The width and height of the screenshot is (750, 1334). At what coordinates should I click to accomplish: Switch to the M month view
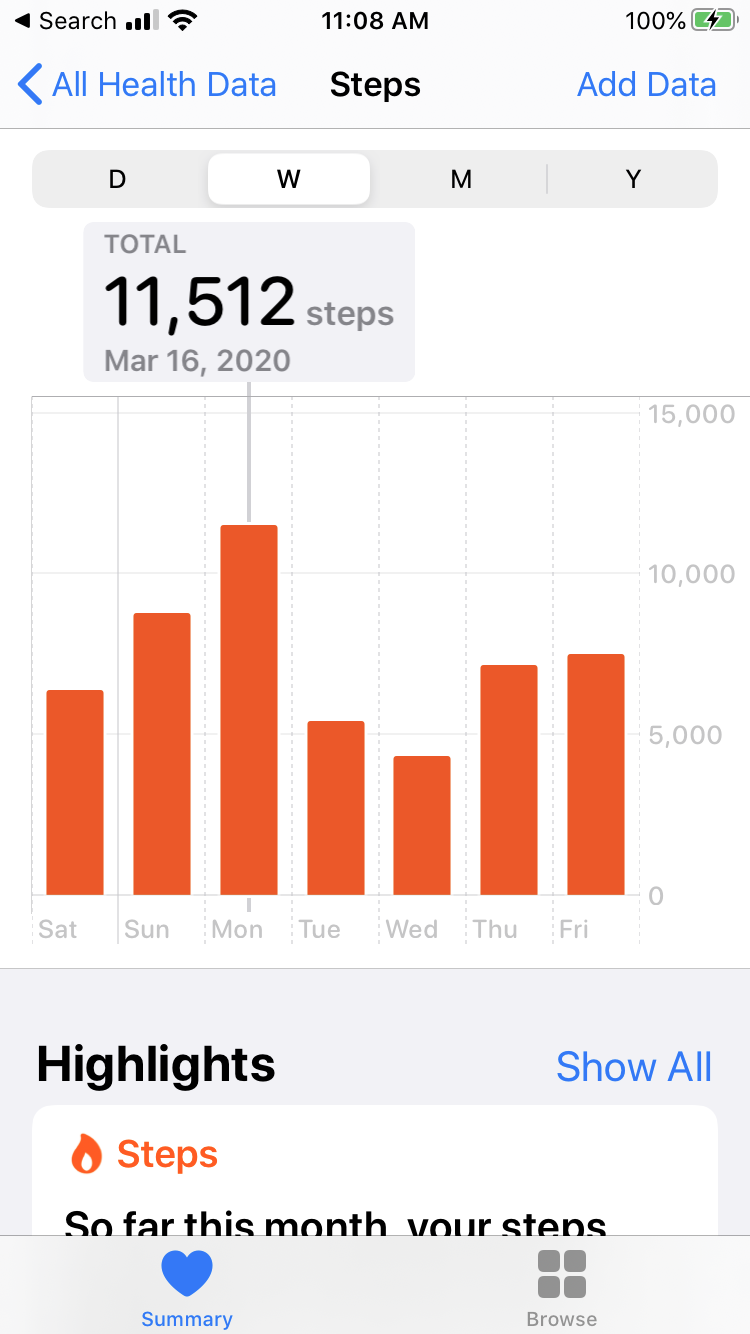[460, 179]
